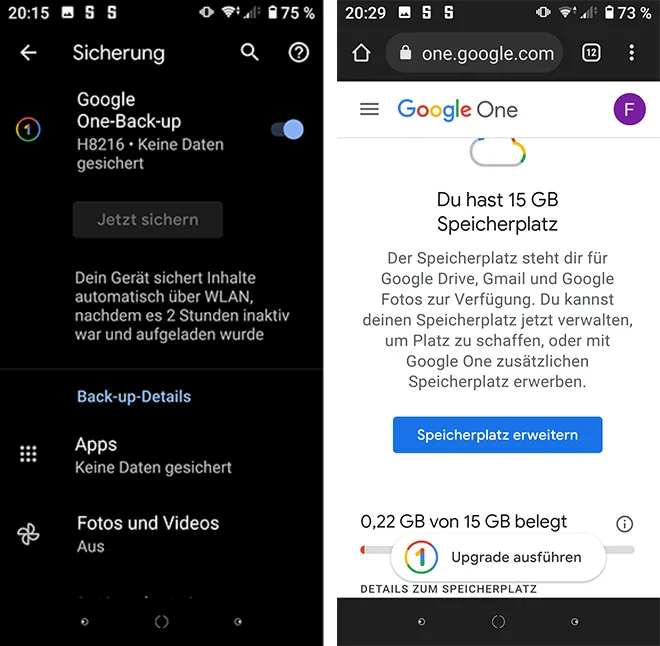Turn off the Google One-Back-up switch

pyautogui.click(x=287, y=129)
